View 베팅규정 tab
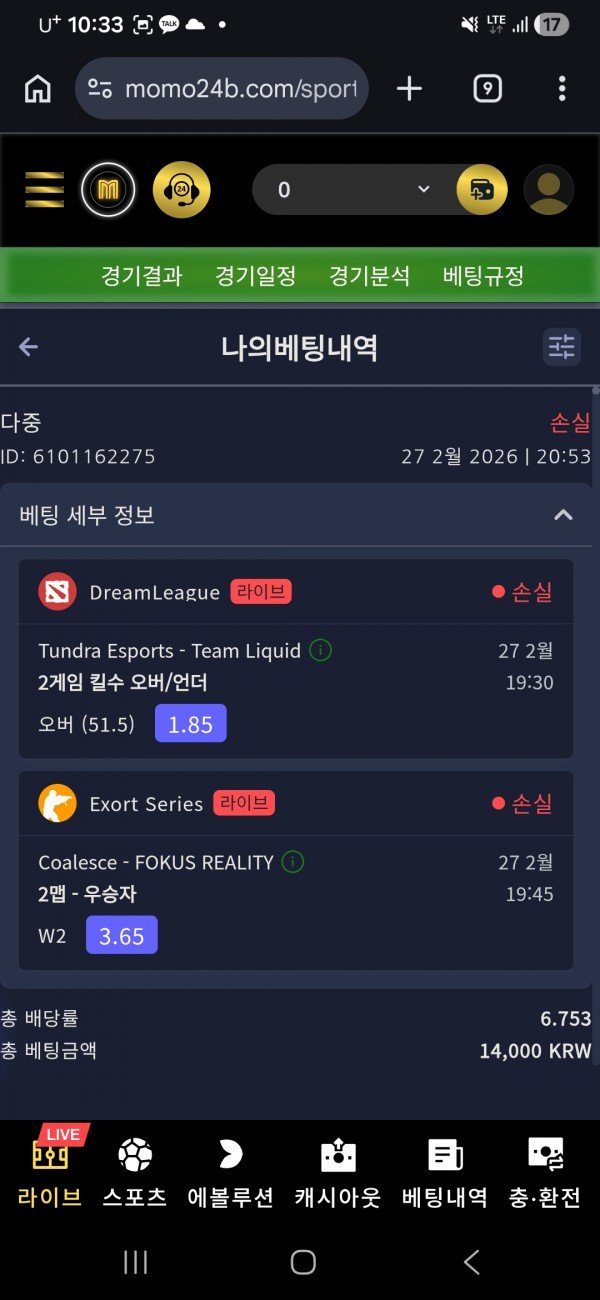Viewport: 600px width, 1300px height. click(x=483, y=276)
